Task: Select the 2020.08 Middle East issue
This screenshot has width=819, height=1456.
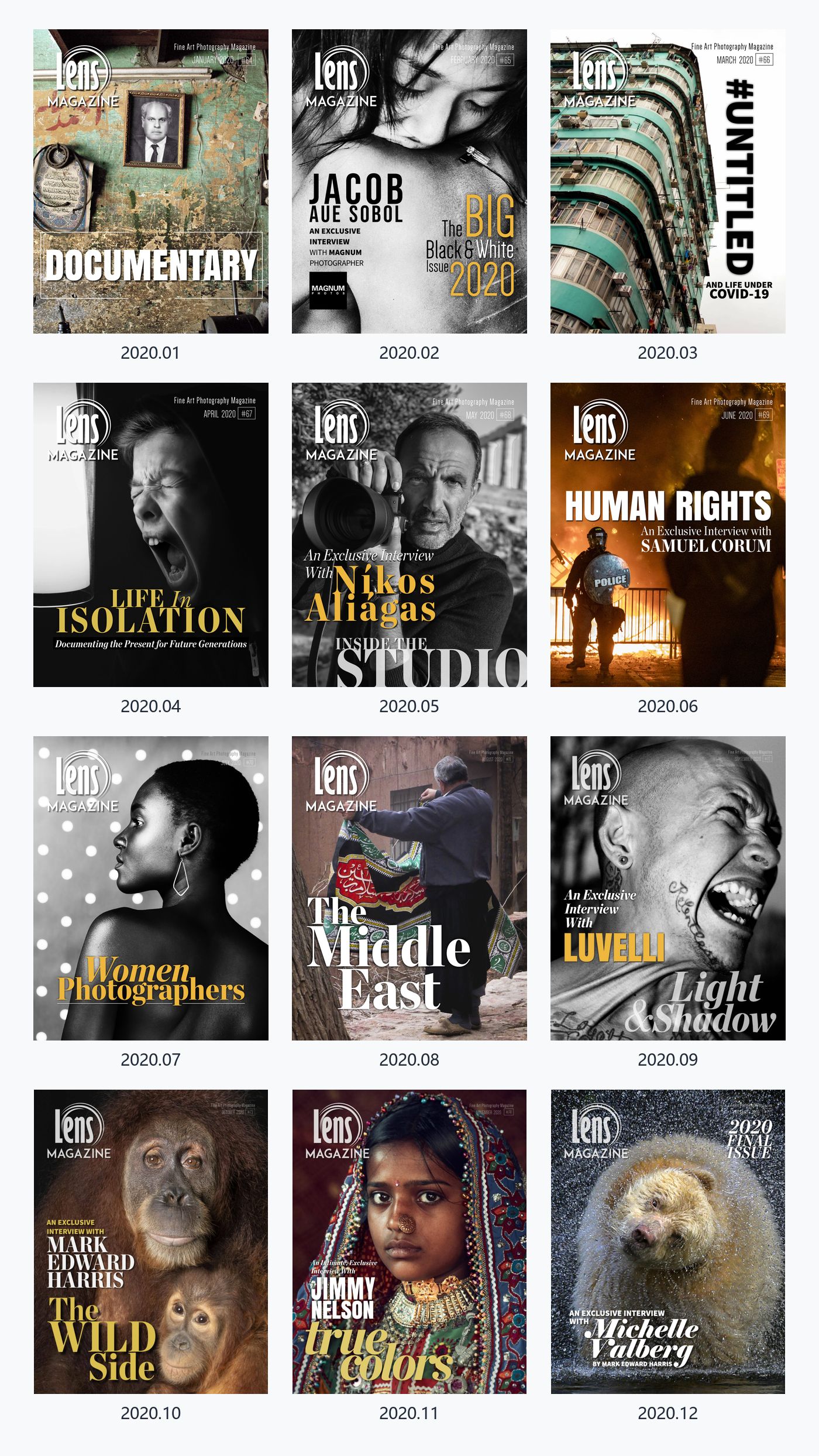Action: pyautogui.click(x=409, y=888)
